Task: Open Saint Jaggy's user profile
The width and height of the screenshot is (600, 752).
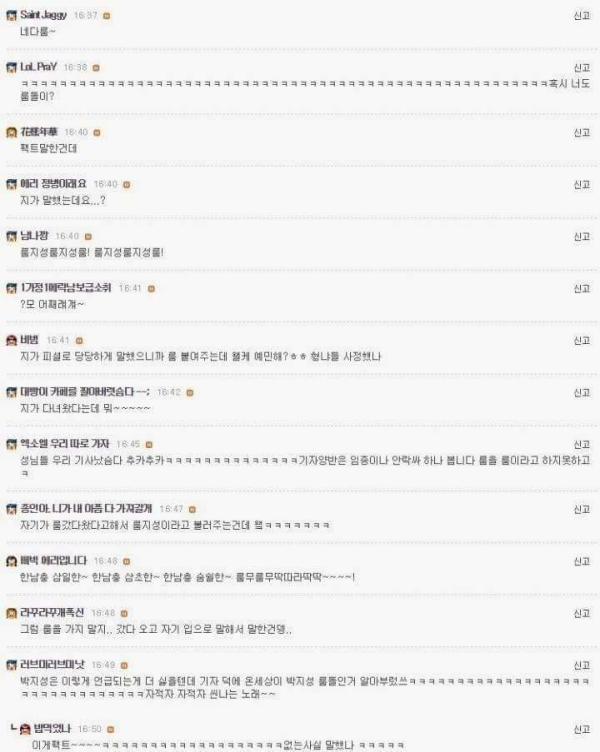Action: [x=44, y=16]
